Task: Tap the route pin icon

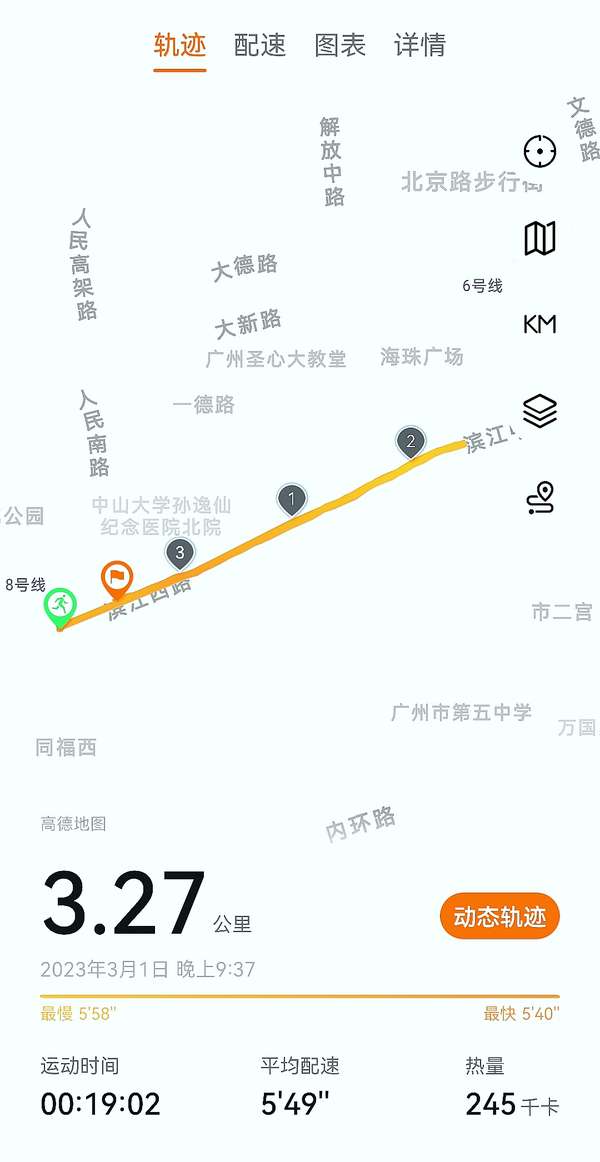Action: click(x=541, y=497)
